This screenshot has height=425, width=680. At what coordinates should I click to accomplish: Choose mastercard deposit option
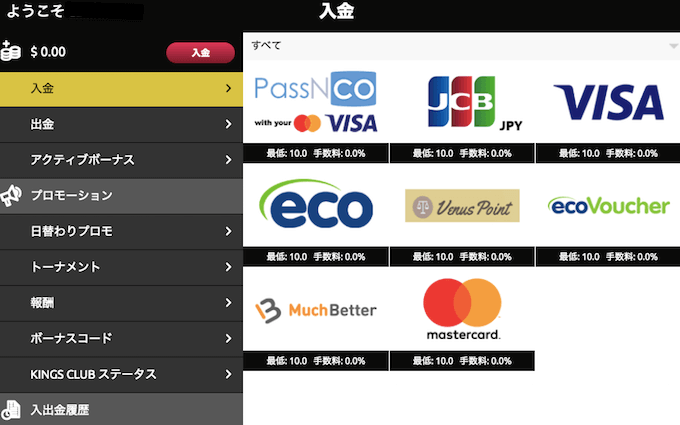[x=461, y=310]
